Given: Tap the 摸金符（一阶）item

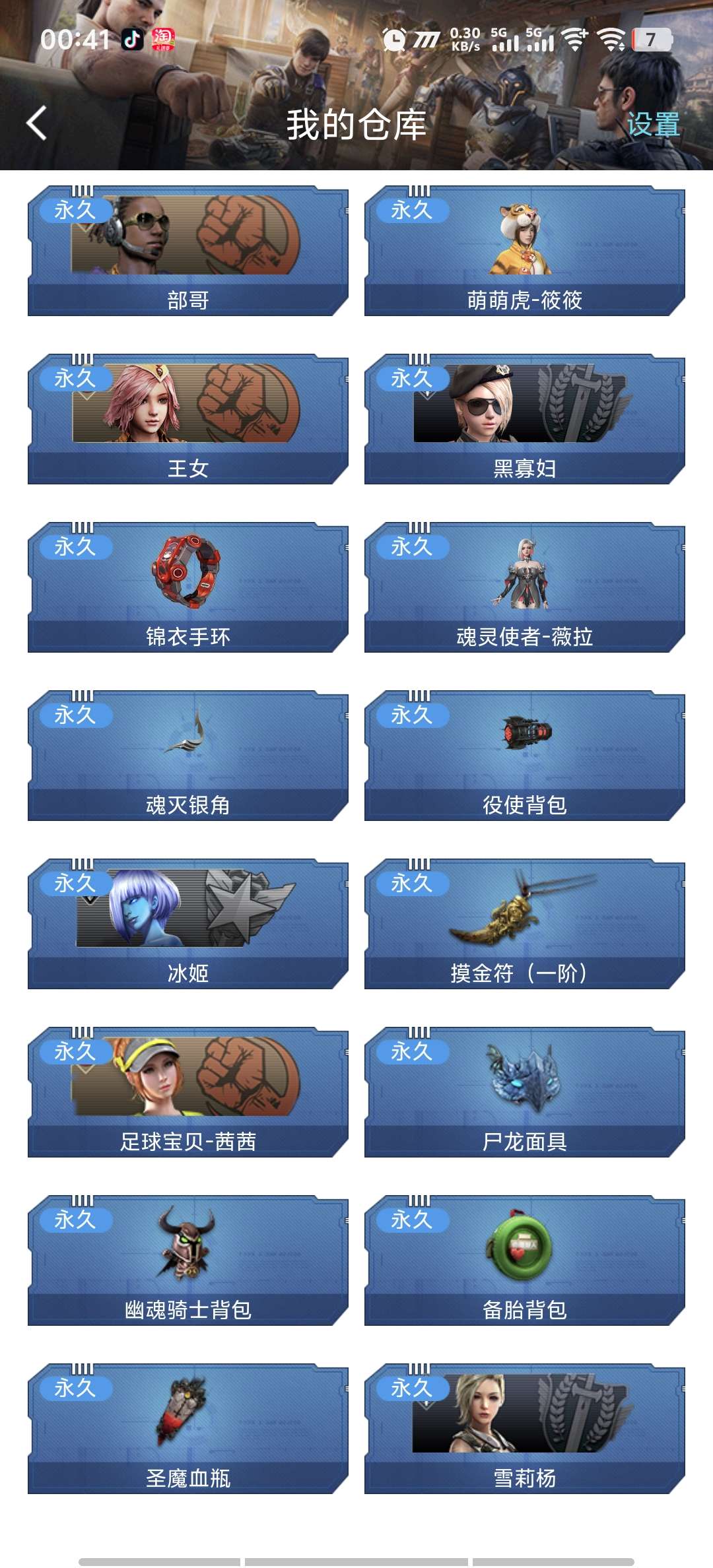Looking at the screenshot, I should (x=525, y=924).
